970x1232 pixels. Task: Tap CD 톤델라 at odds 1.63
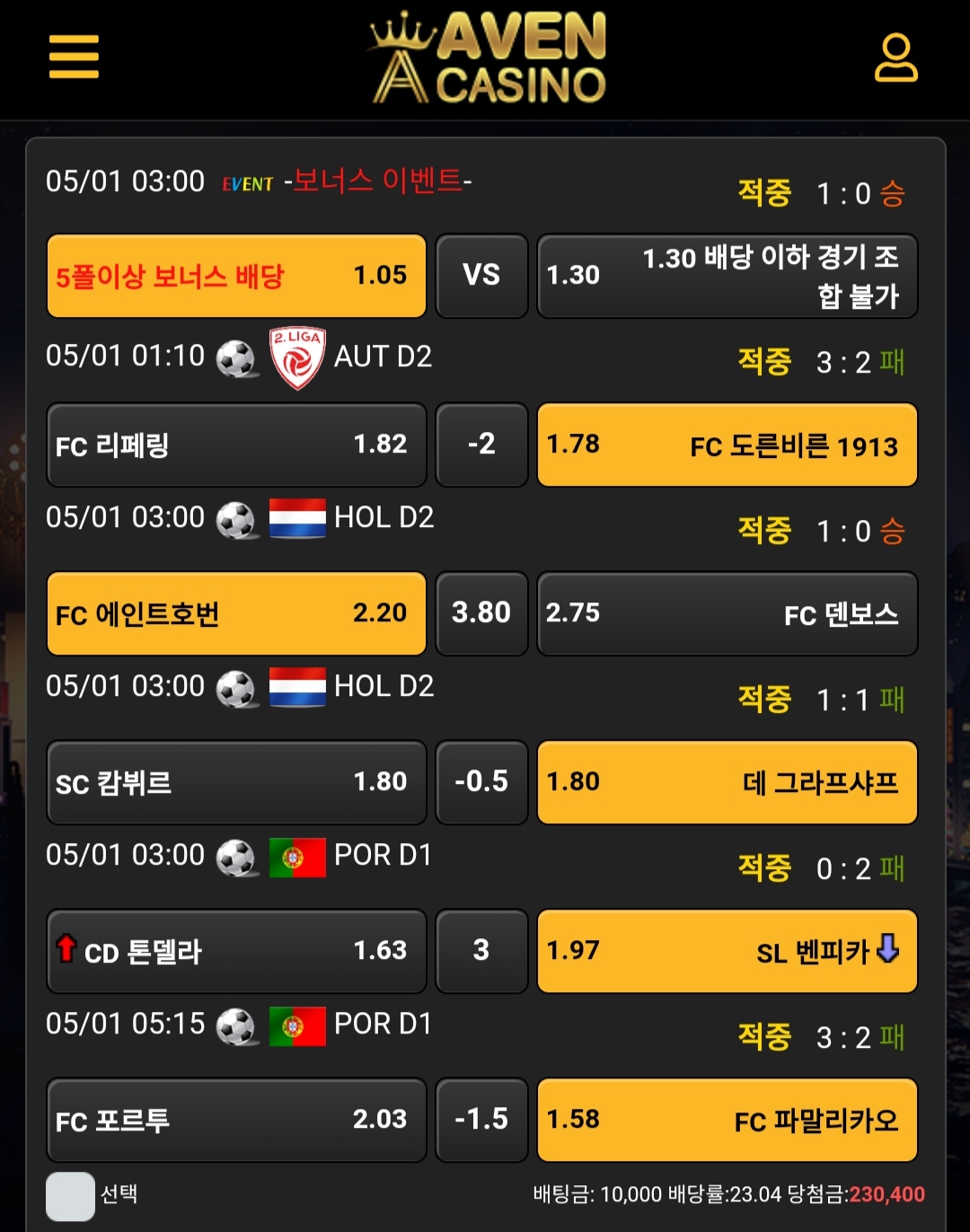pyautogui.click(x=236, y=951)
